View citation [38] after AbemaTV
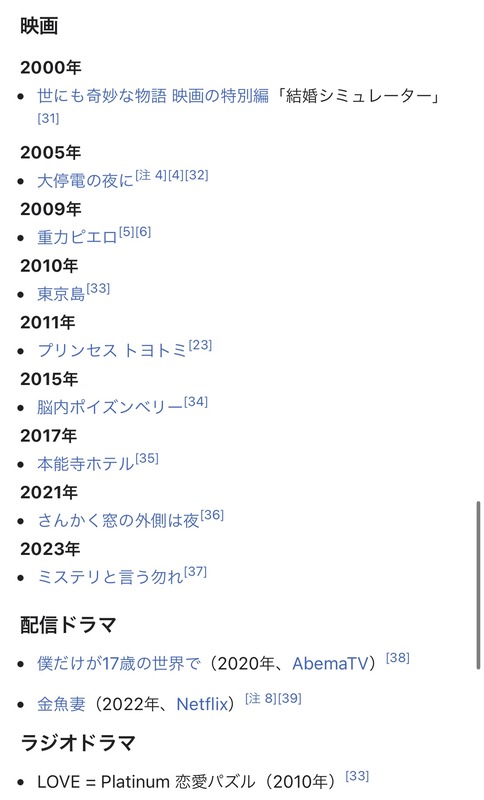484x800 pixels. click(398, 658)
